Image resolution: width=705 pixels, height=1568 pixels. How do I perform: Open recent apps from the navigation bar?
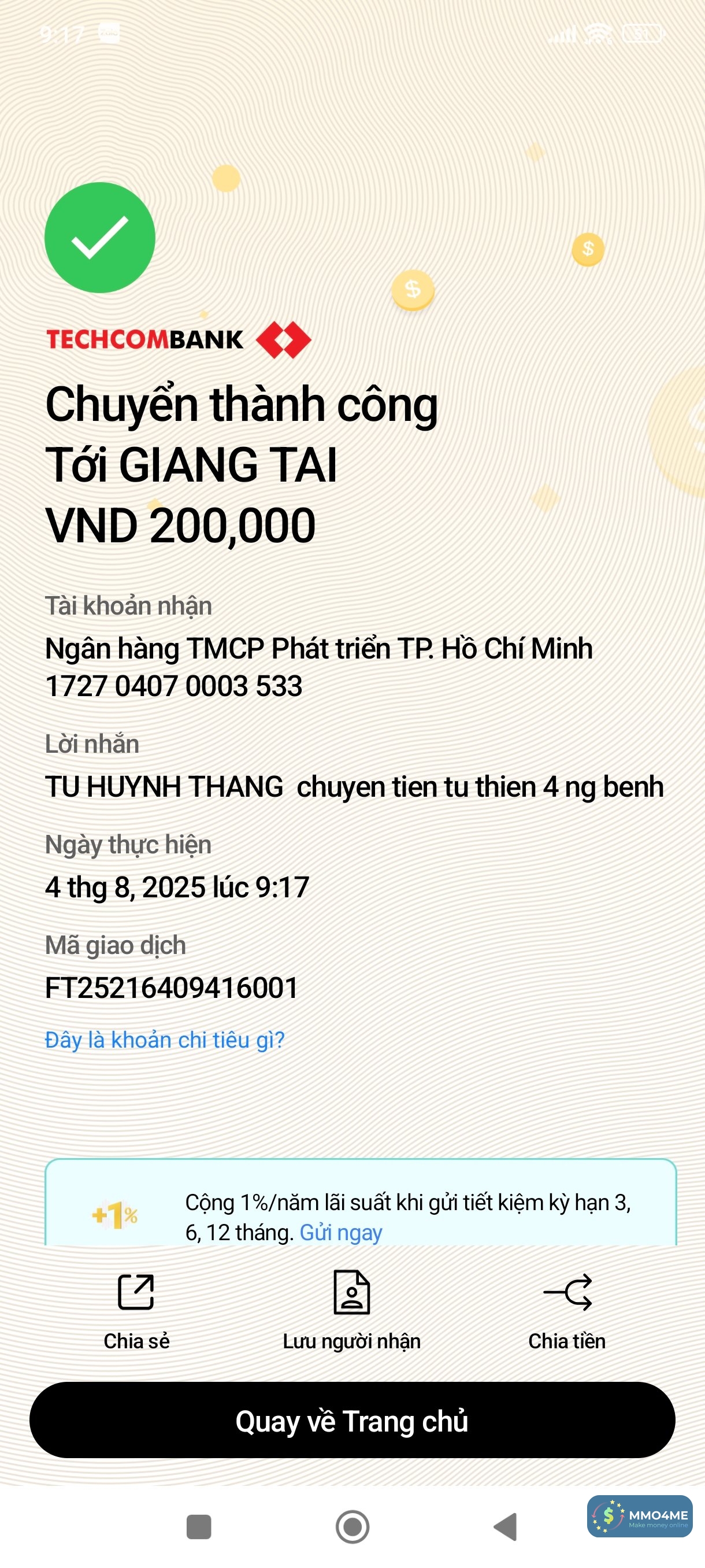tap(198, 1526)
